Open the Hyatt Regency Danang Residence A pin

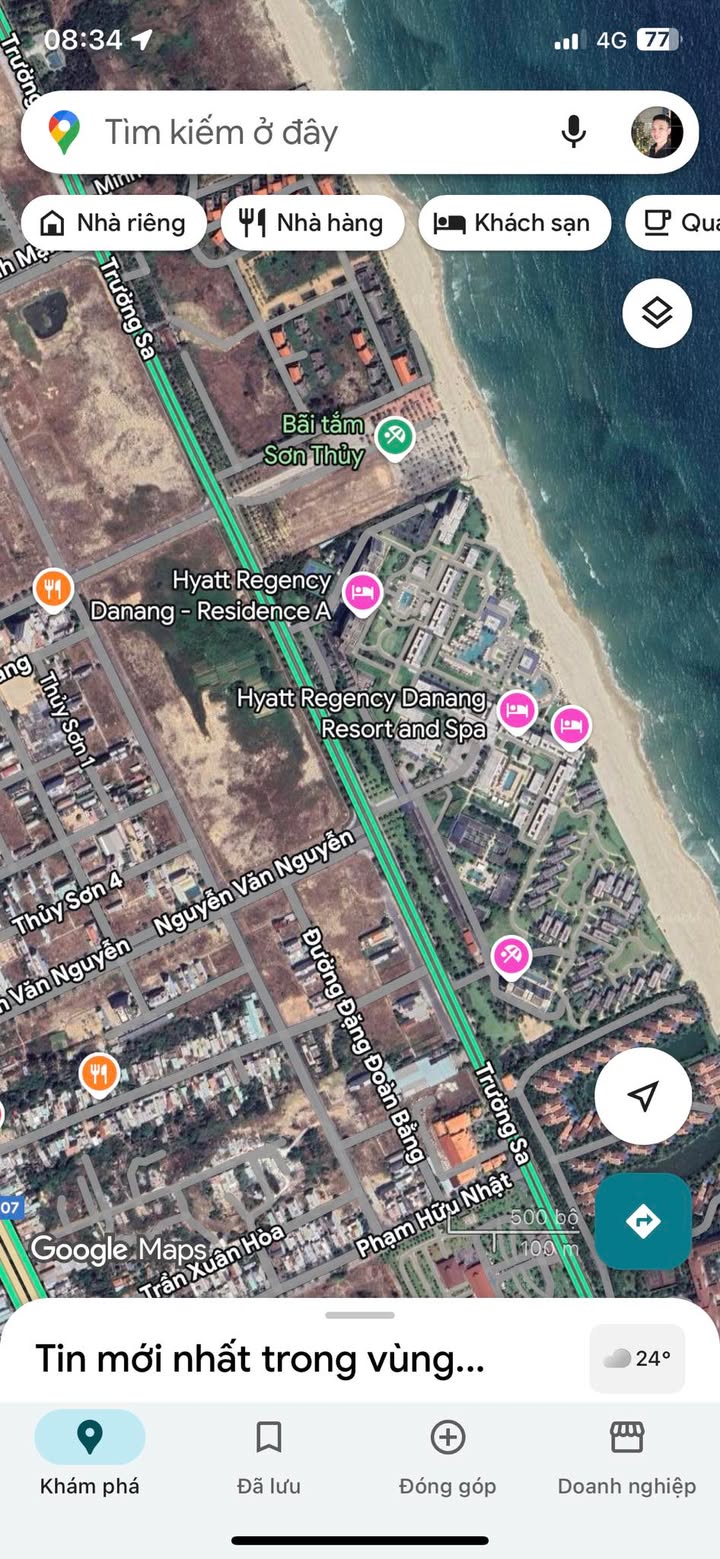click(363, 593)
